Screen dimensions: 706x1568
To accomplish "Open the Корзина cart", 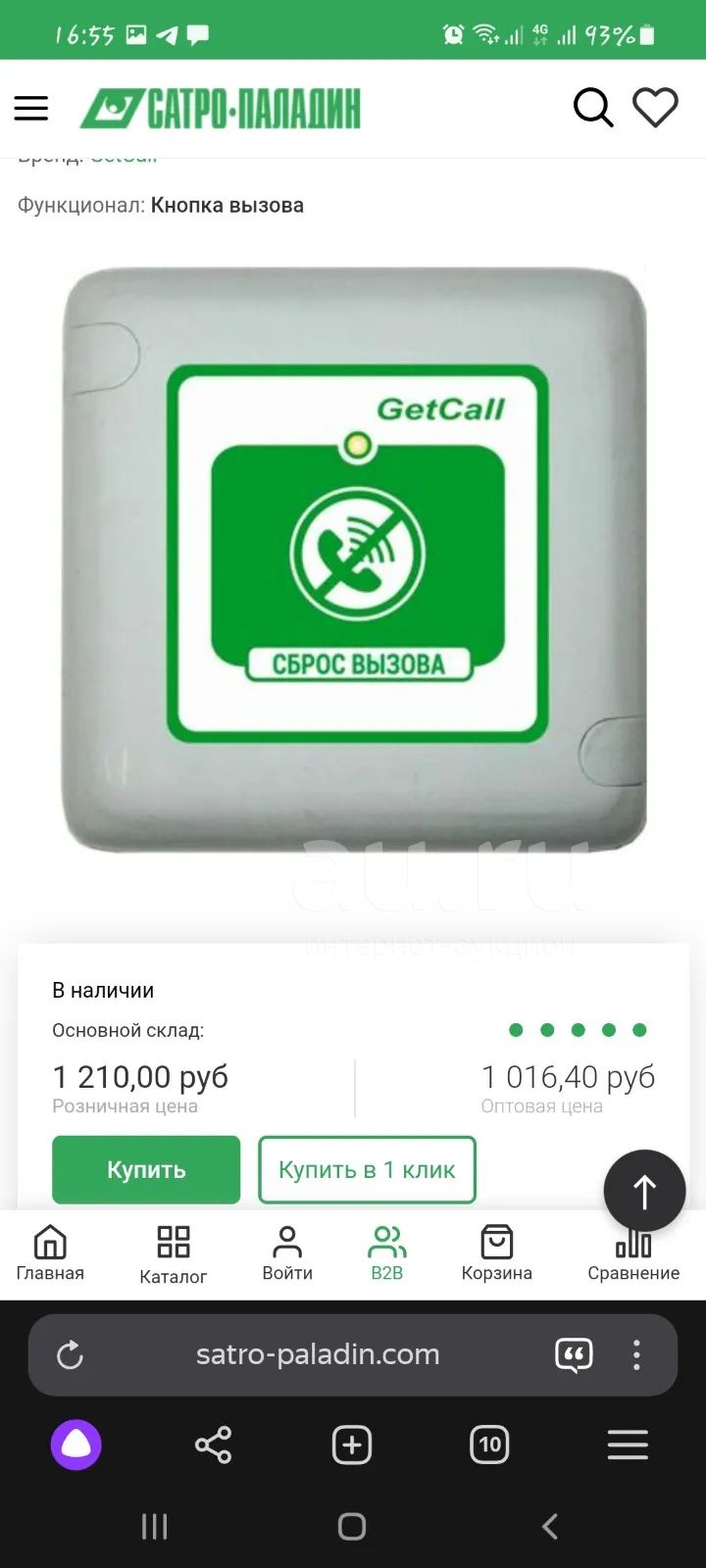I will [497, 1253].
